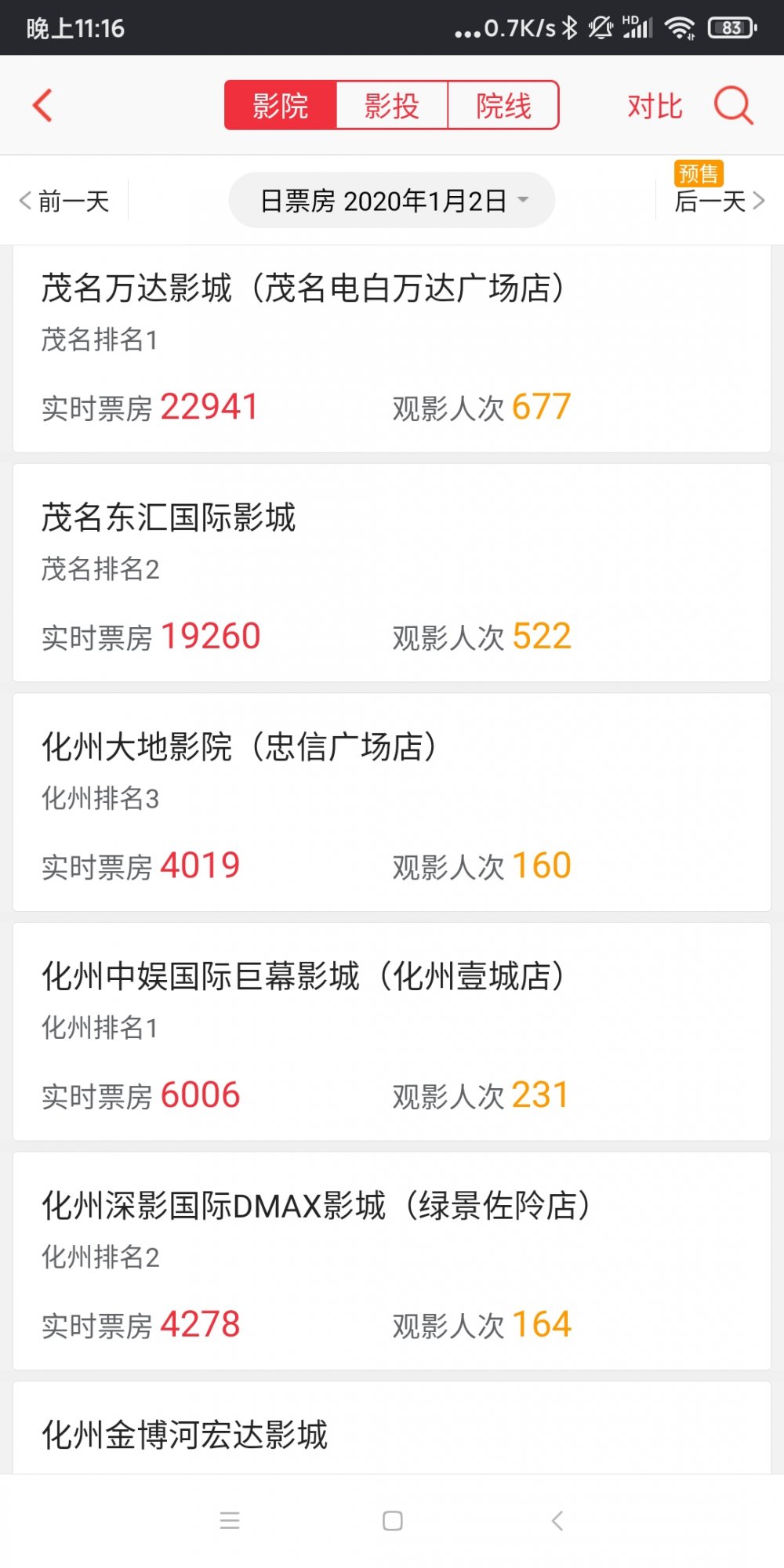This screenshot has height=1568, width=784.
Task: Switch to the 院线 tab
Action: coord(503,105)
